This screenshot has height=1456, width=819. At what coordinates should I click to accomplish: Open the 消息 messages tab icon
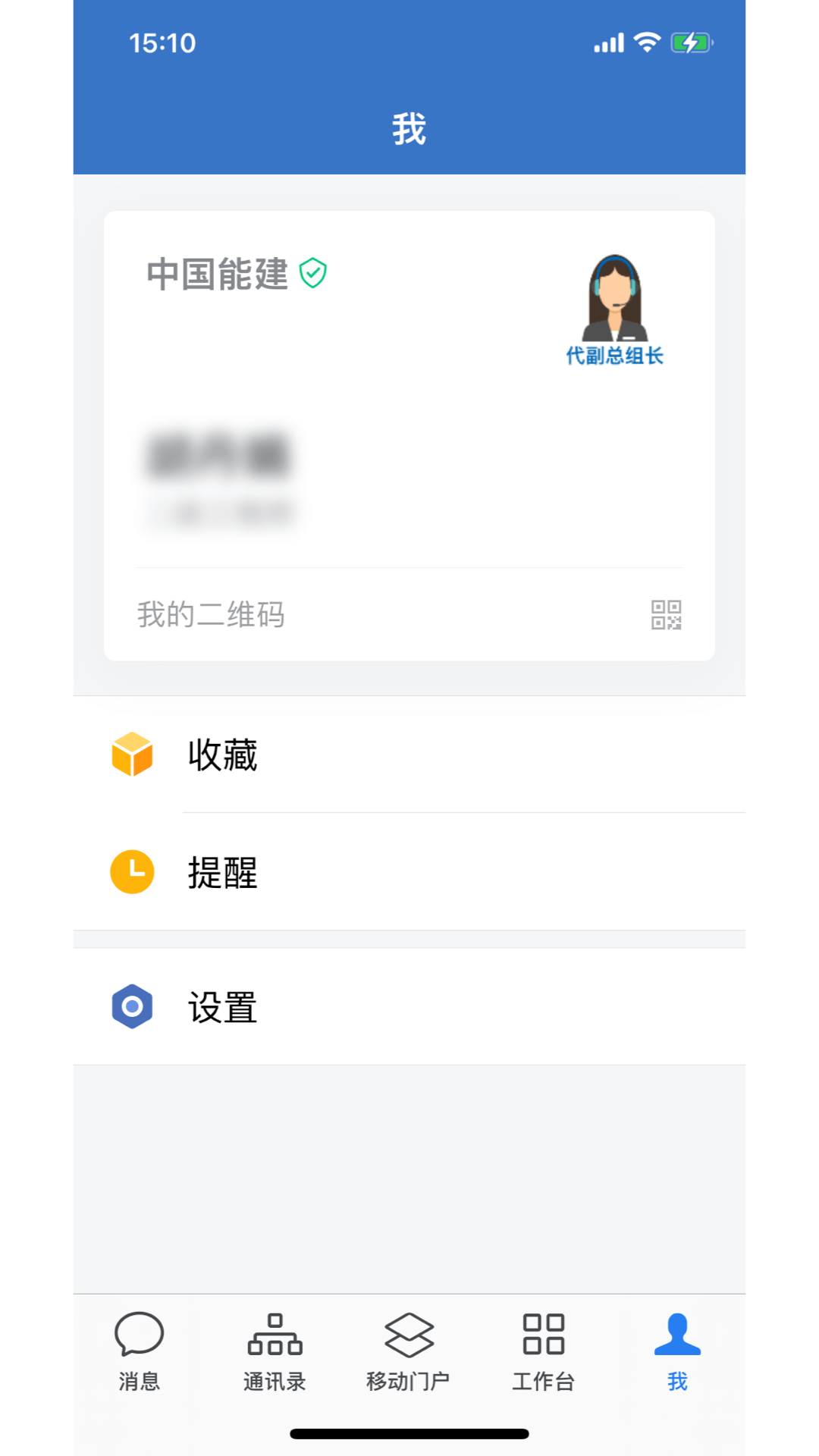pyautogui.click(x=140, y=1335)
